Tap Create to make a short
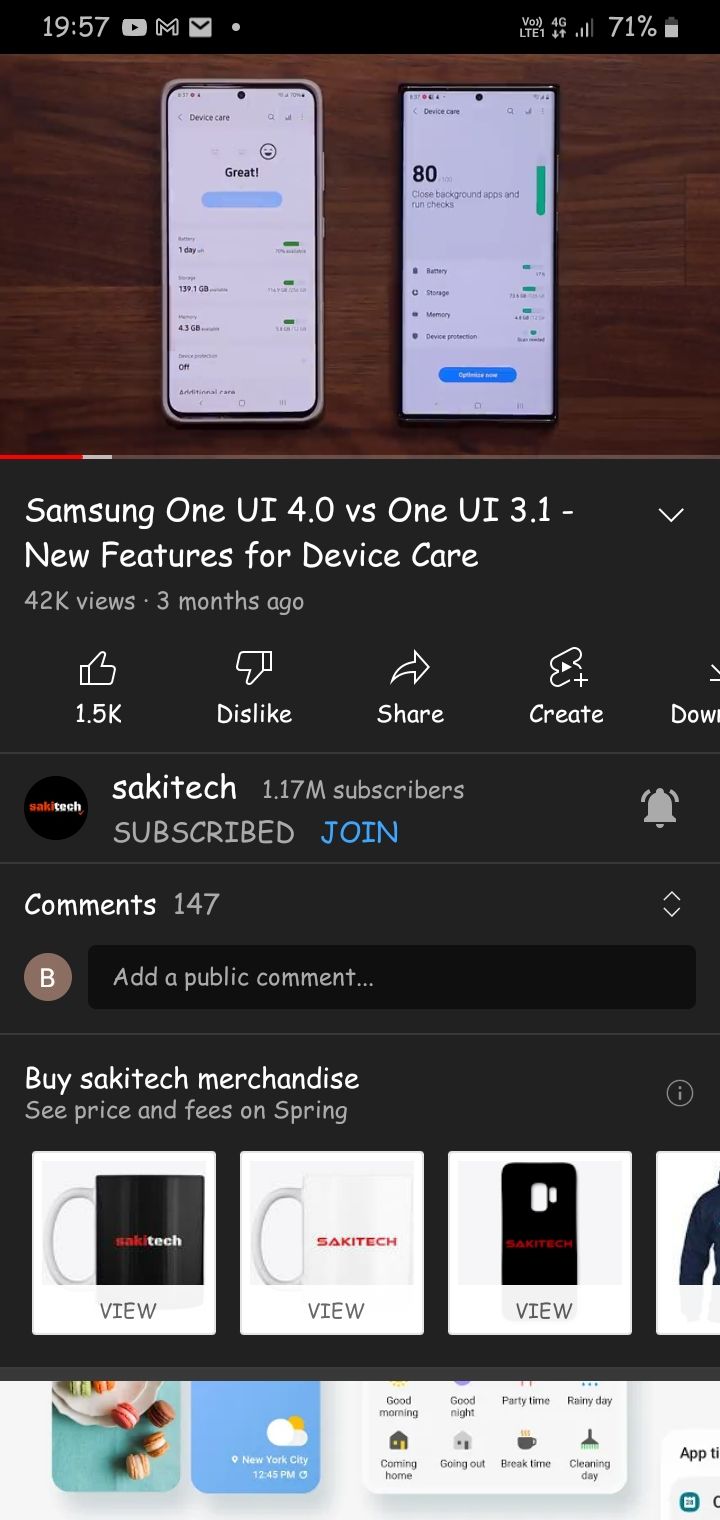The image size is (720, 1520). pyautogui.click(x=566, y=686)
